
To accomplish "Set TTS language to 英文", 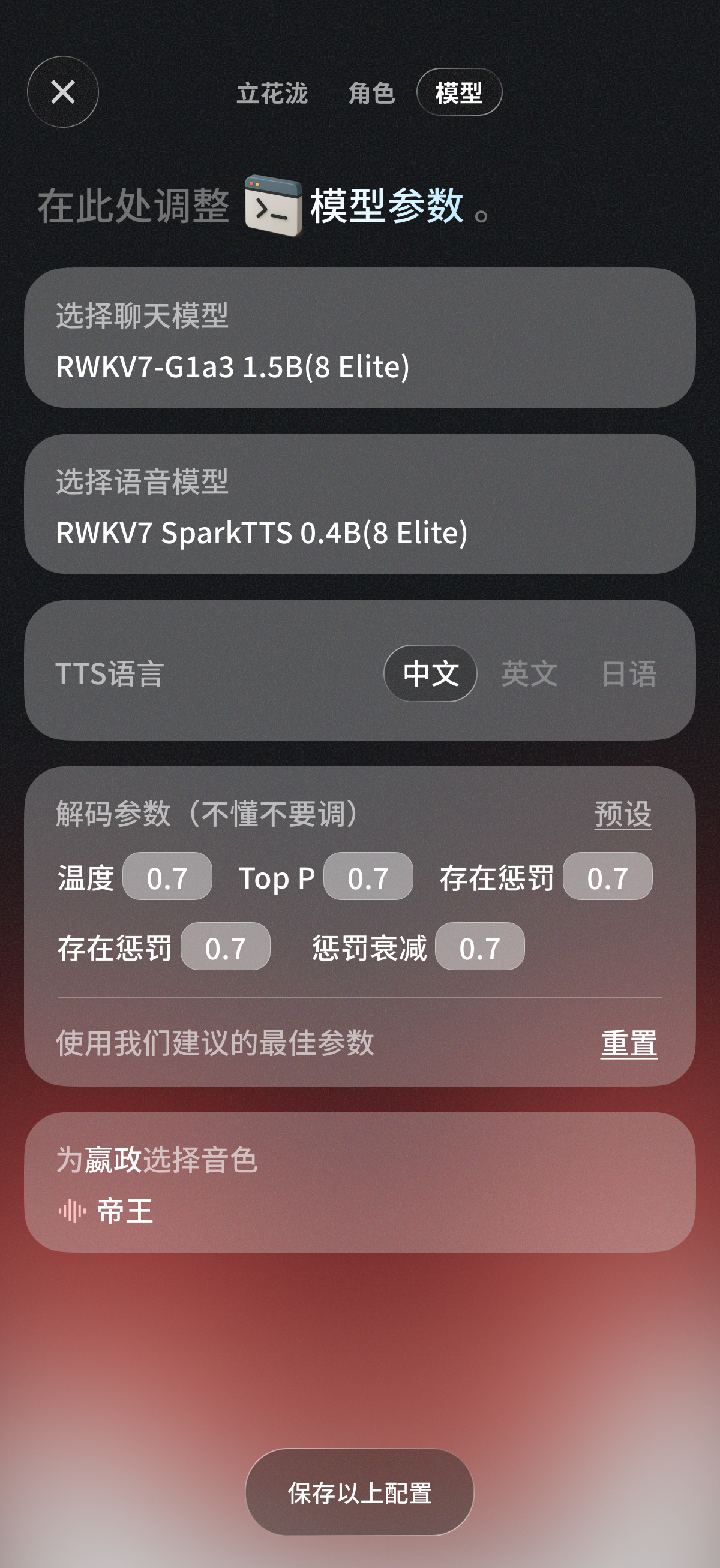I will (x=529, y=673).
